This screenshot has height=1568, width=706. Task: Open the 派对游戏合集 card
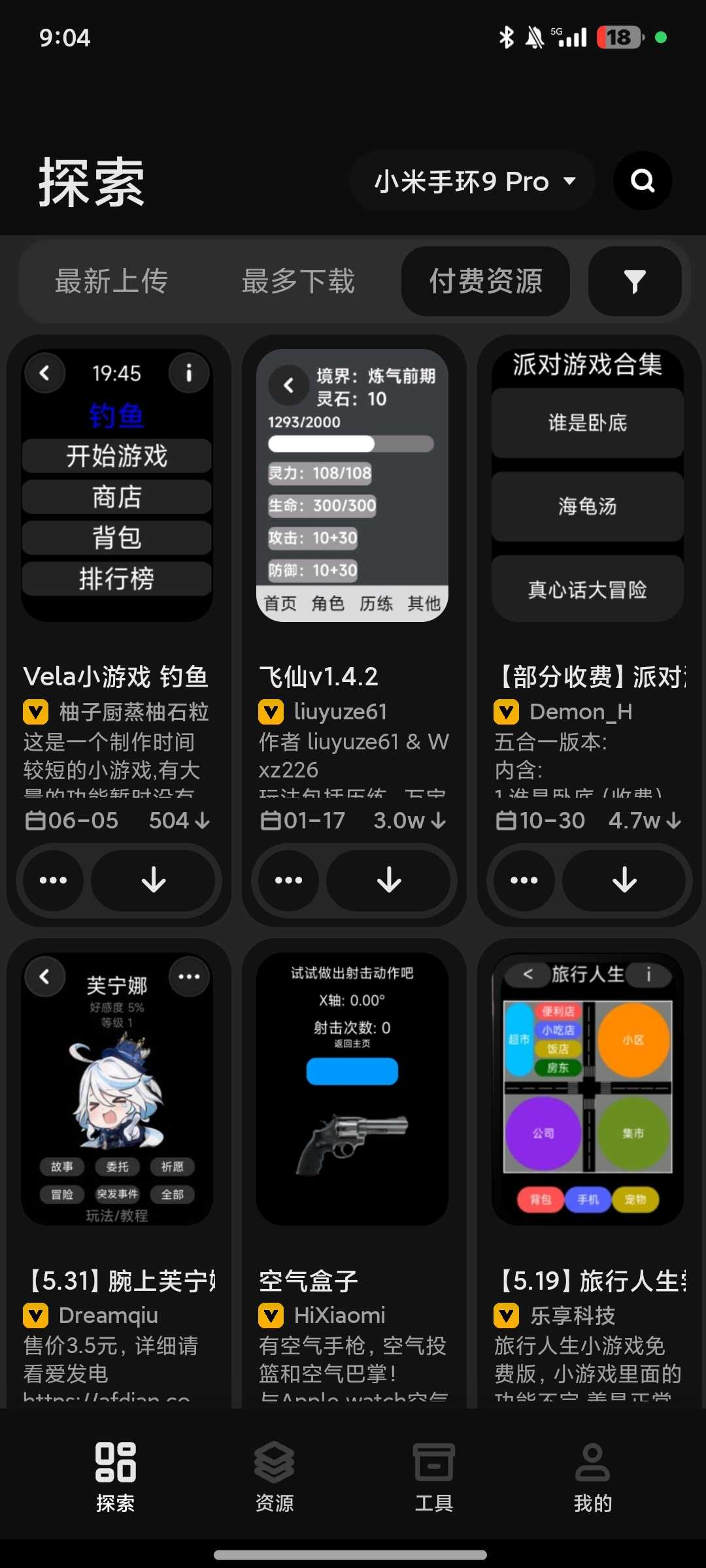587,676
